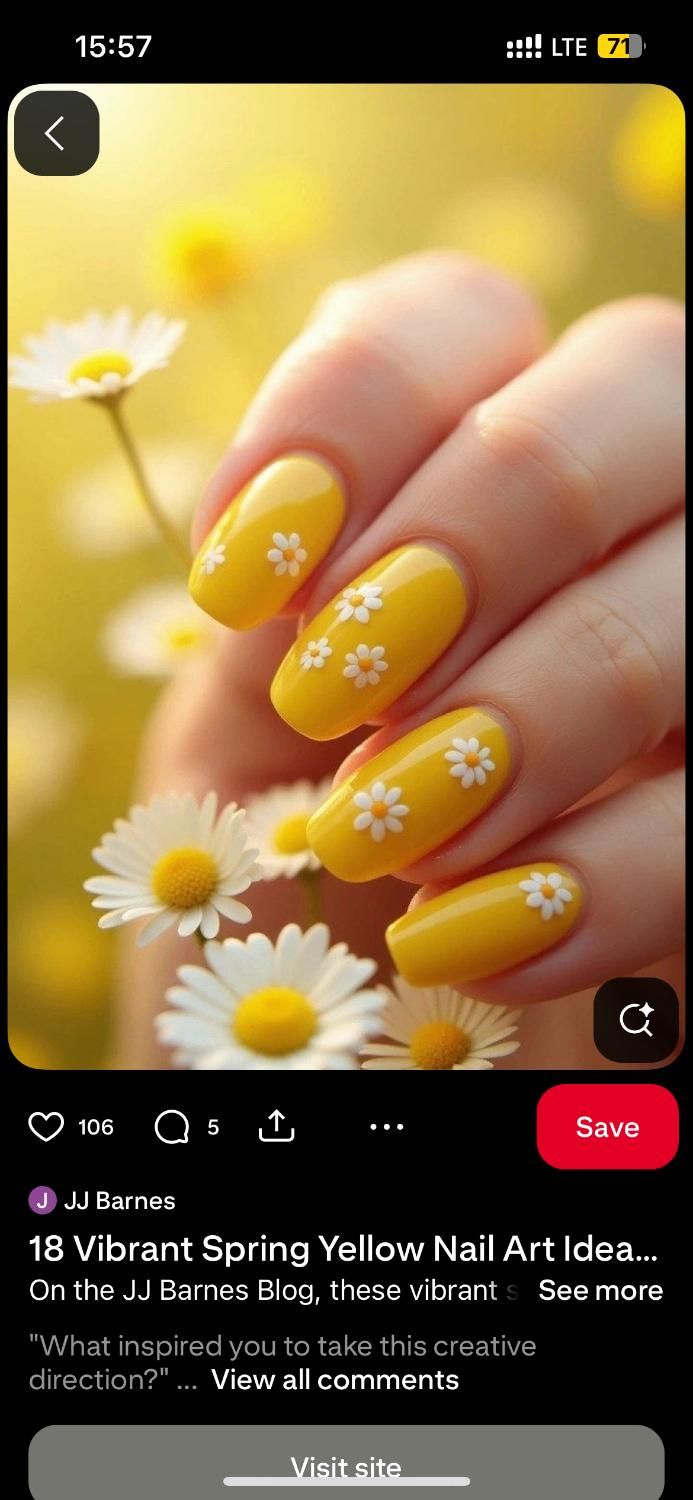Tap the Visit site button
This screenshot has height=1500, width=693.
(346, 1464)
